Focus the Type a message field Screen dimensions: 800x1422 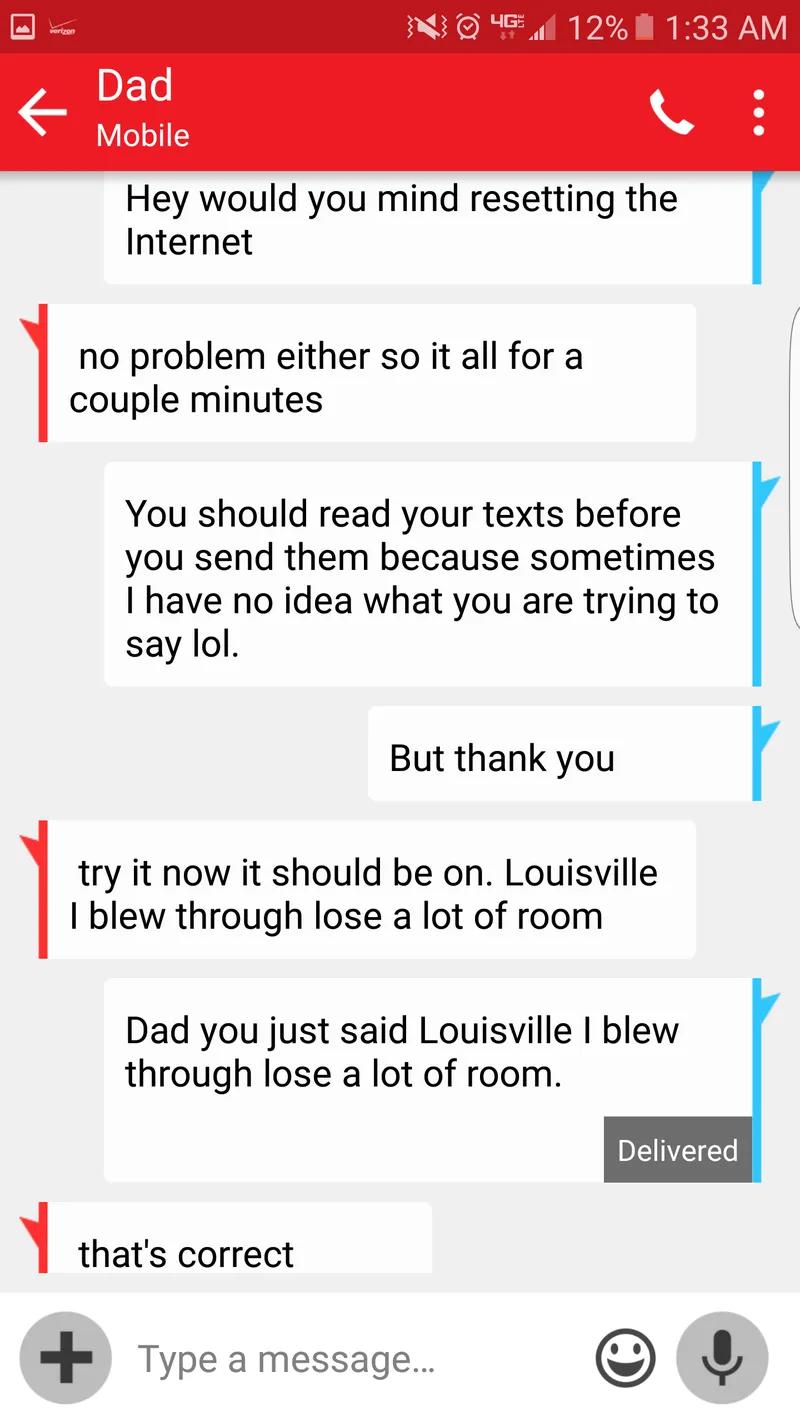(x=350, y=1359)
